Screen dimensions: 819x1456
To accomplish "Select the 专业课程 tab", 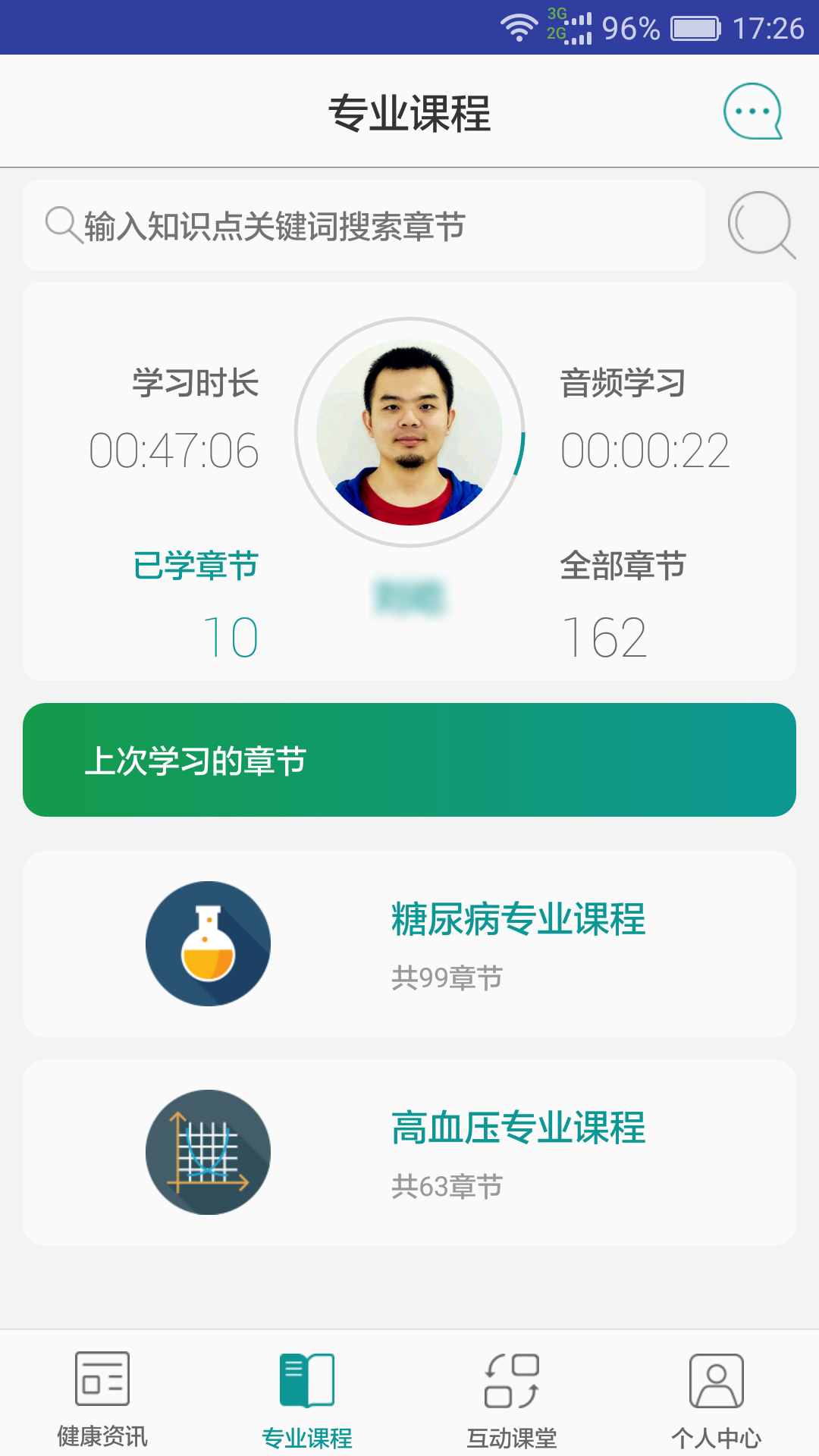I will [307, 1399].
